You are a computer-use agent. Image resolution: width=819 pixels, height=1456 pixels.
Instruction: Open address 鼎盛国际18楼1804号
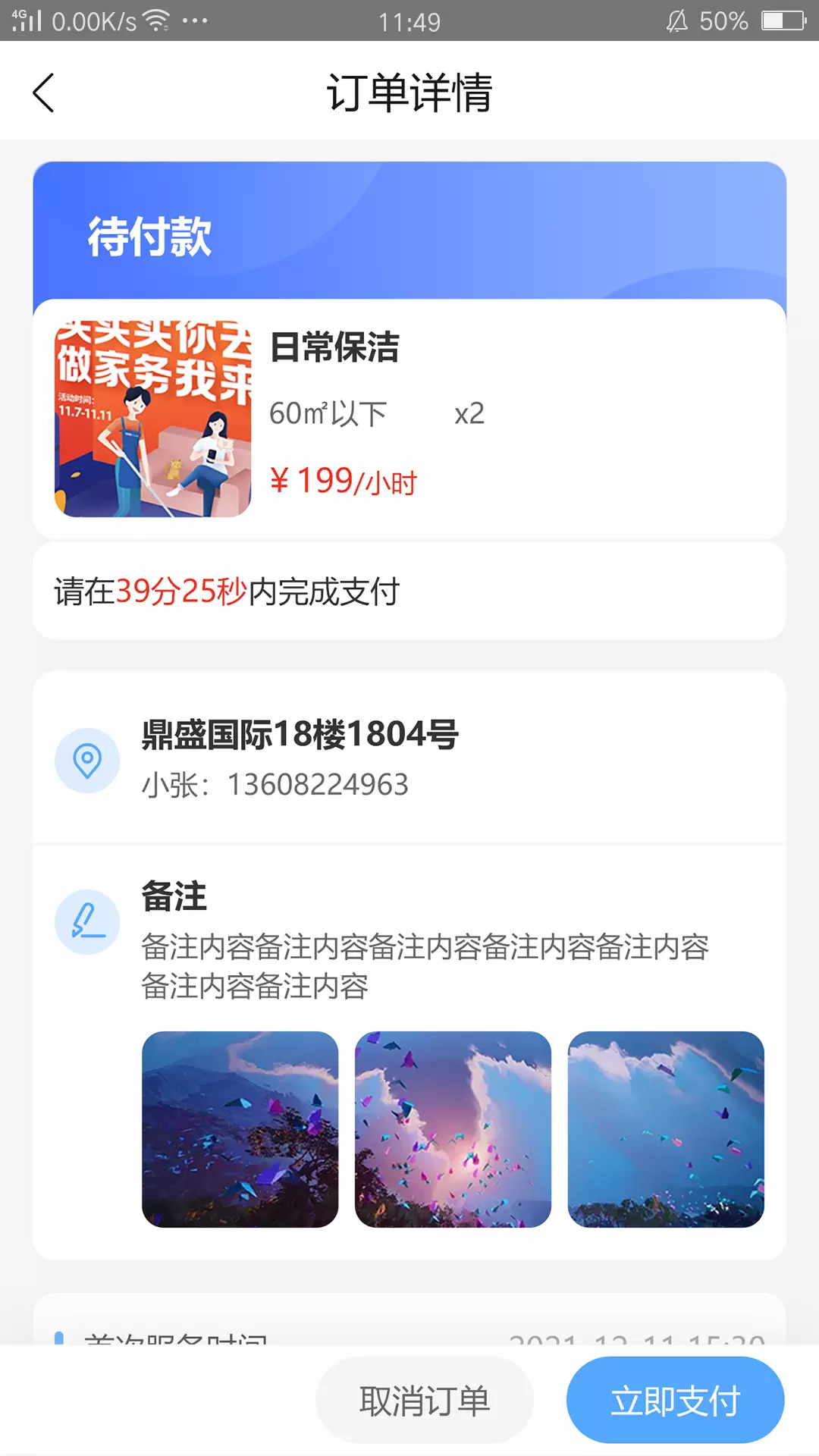[x=409, y=758]
